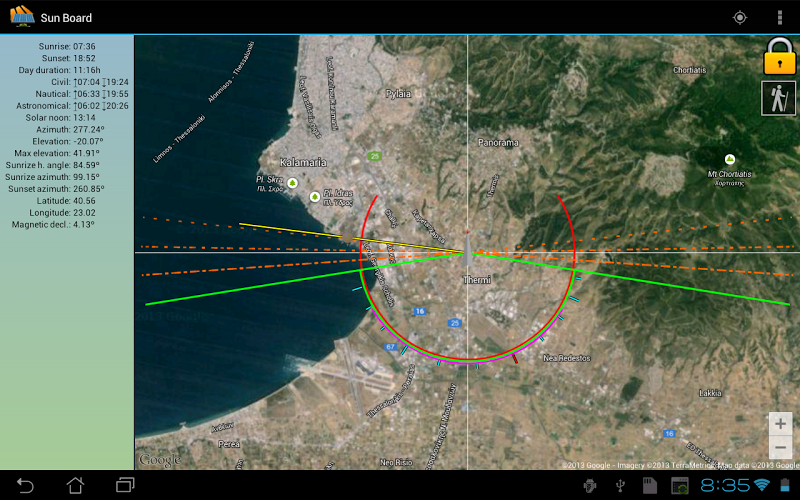Center map on my location
The width and height of the screenshot is (800, 500).
pyautogui.click(x=739, y=17)
